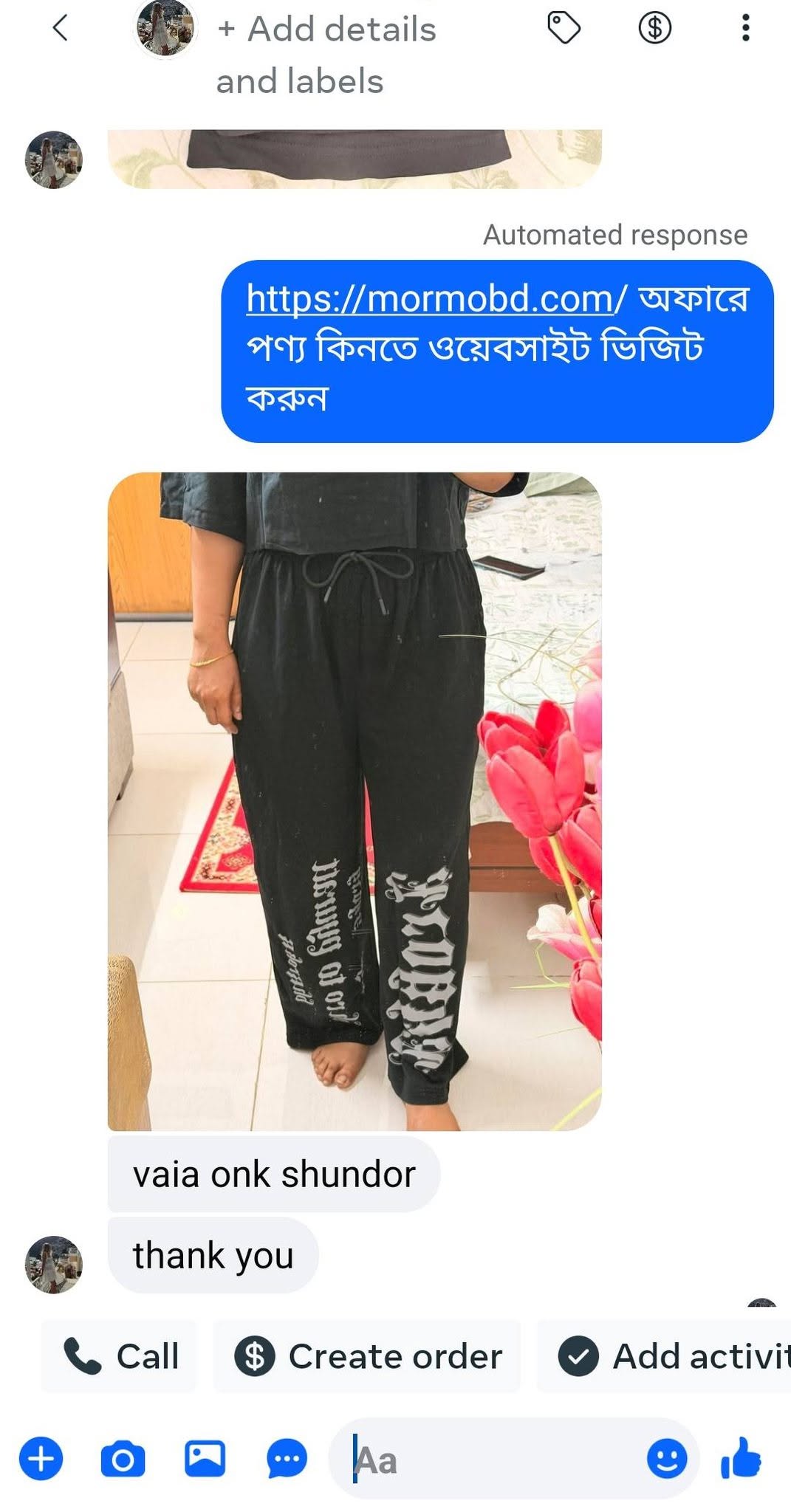Open the contact's profile picture in header
The width and height of the screenshot is (791, 1512).
tap(165, 28)
